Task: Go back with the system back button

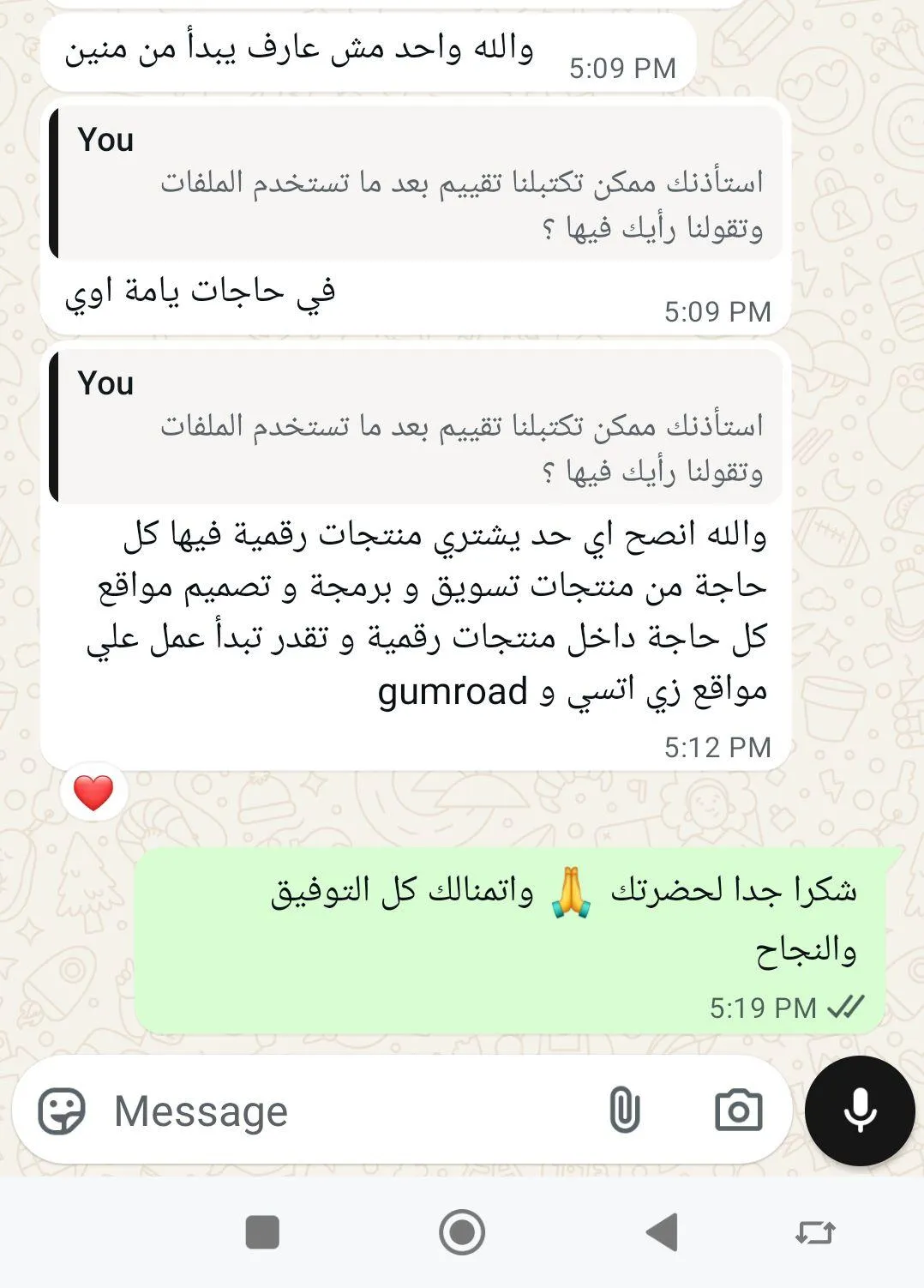Action: tap(663, 1232)
